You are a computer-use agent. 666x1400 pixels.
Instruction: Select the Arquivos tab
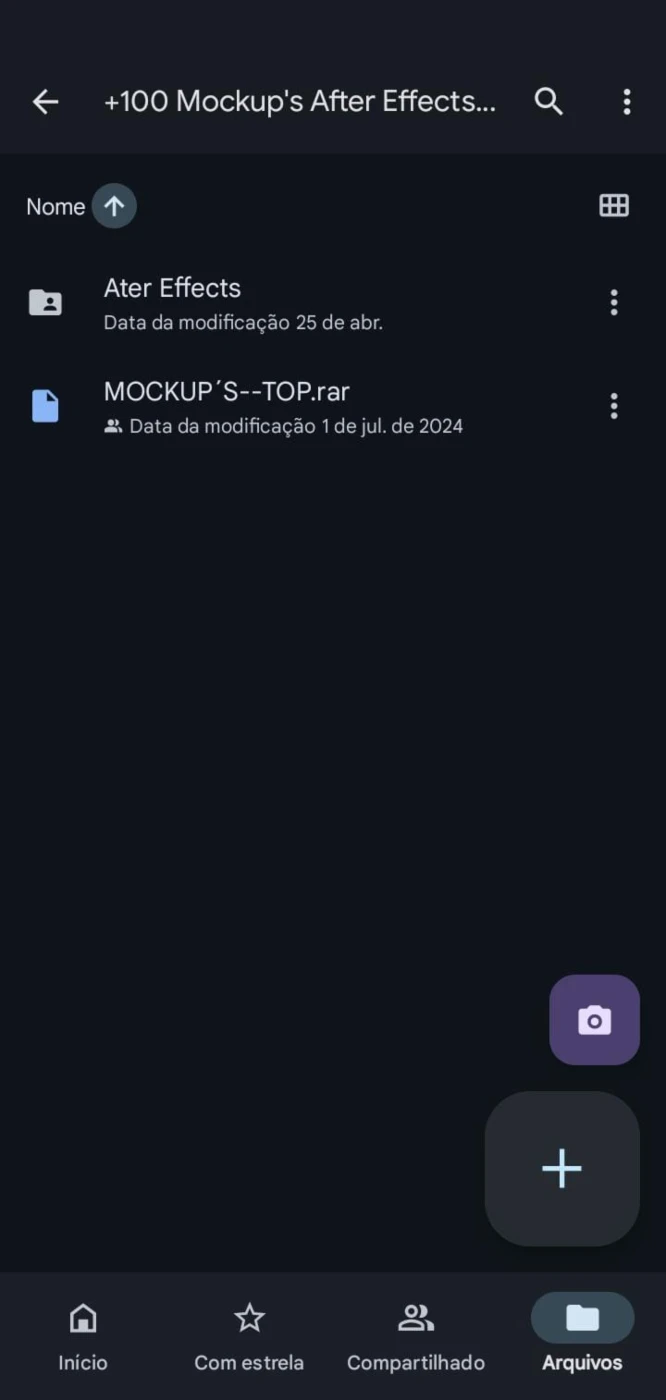(x=582, y=1336)
